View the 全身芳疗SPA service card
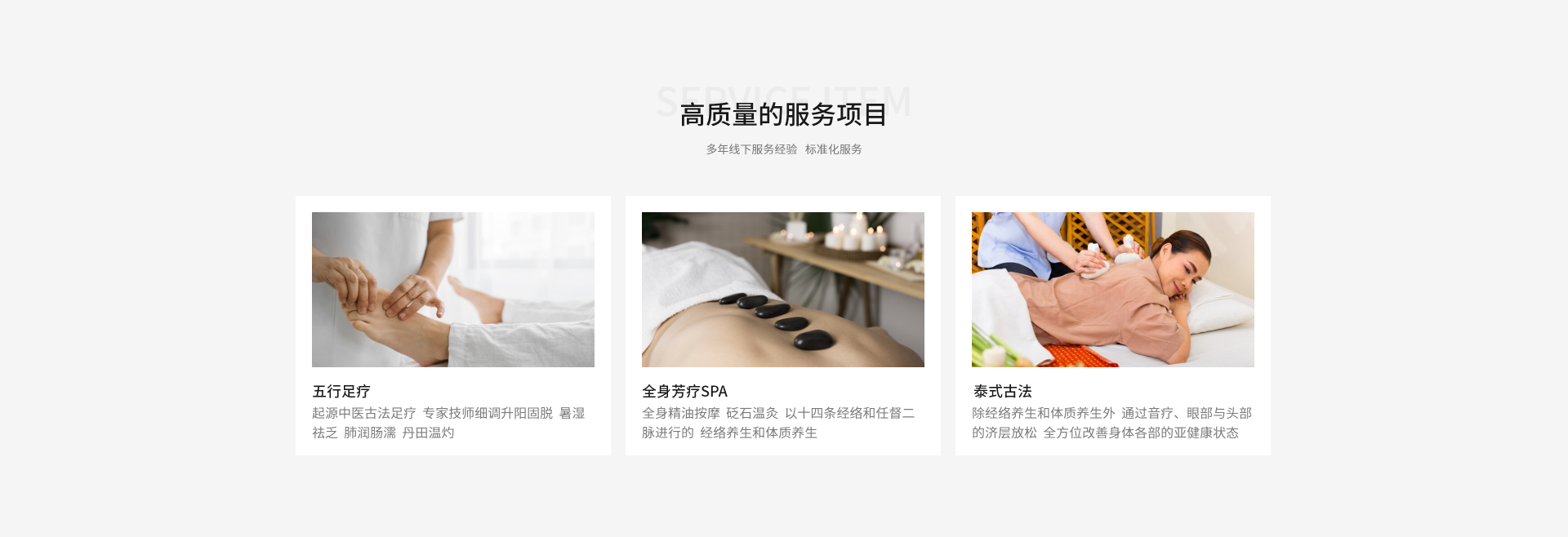The height and width of the screenshot is (537, 1568). pyautogui.click(x=782, y=325)
